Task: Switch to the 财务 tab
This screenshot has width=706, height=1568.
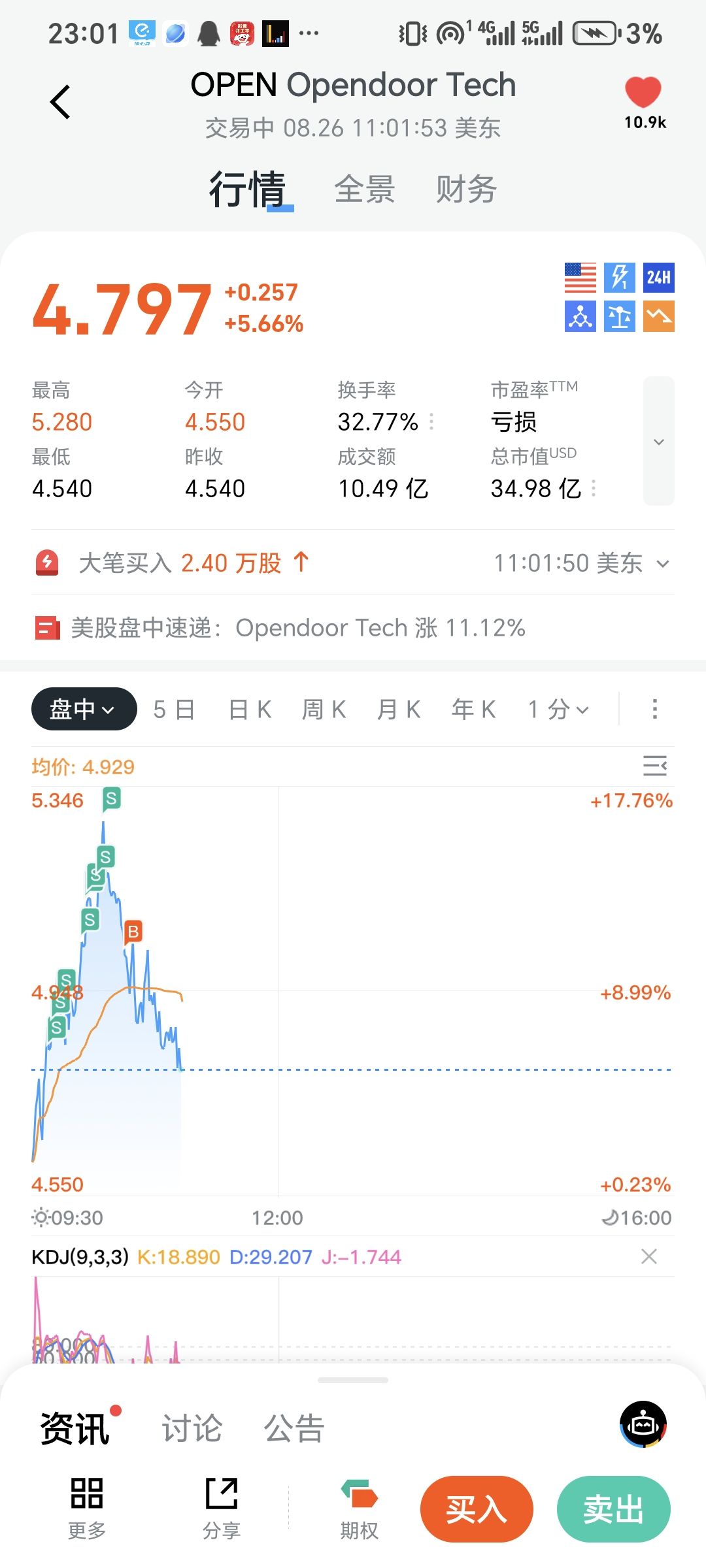Action: [x=466, y=189]
